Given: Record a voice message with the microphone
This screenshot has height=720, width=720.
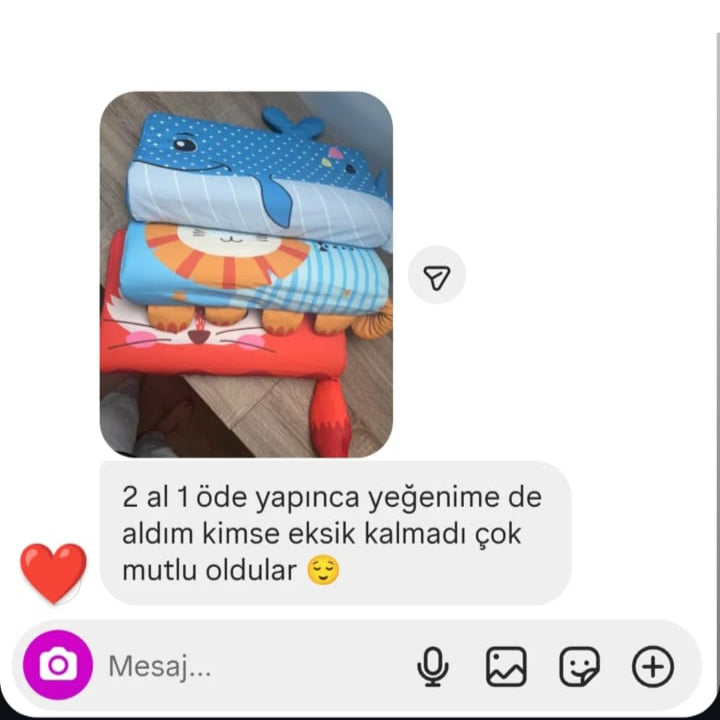Looking at the screenshot, I should [x=433, y=666].
